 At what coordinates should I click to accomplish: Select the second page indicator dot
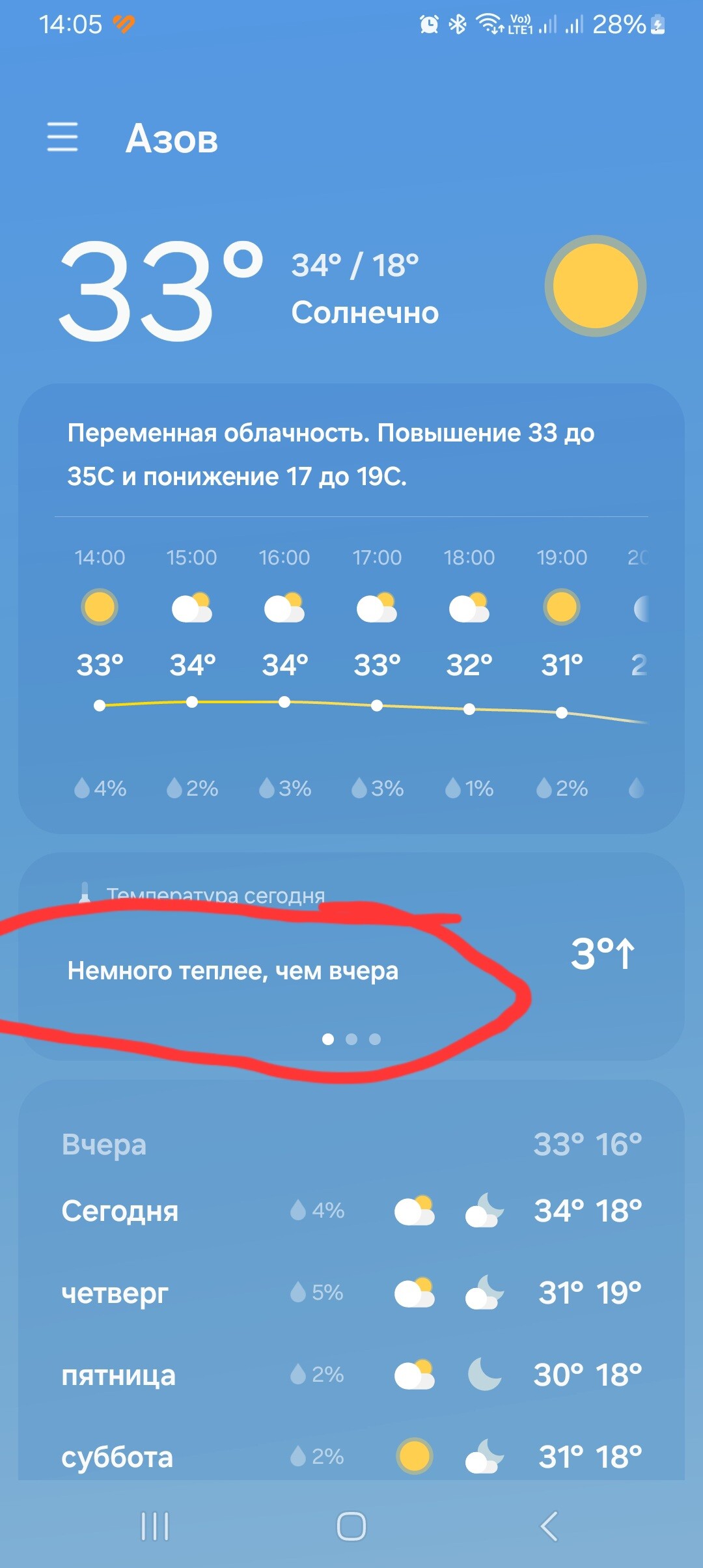click(351, 1039)
